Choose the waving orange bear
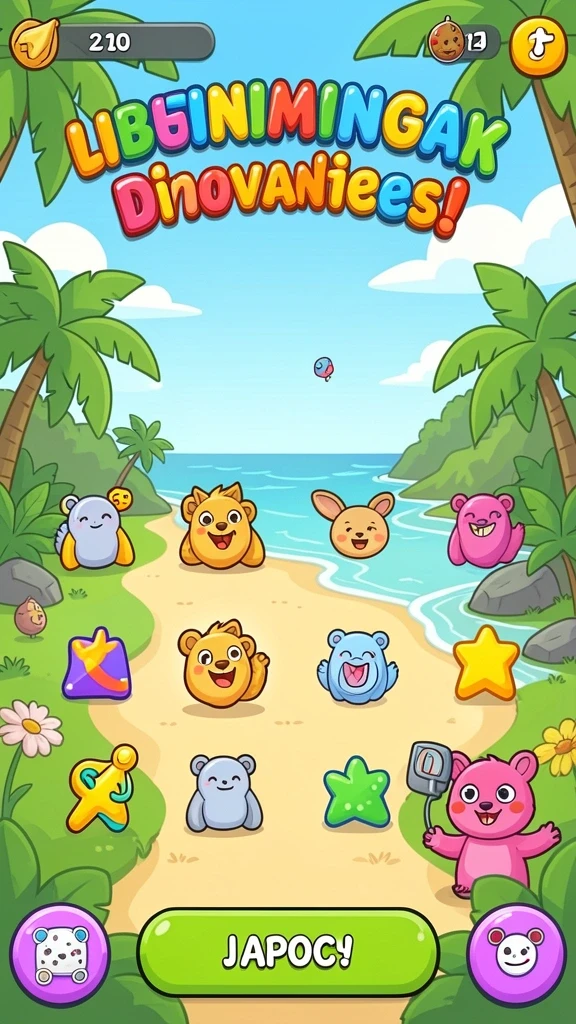The image size is (576, 1024). point(223,664)
